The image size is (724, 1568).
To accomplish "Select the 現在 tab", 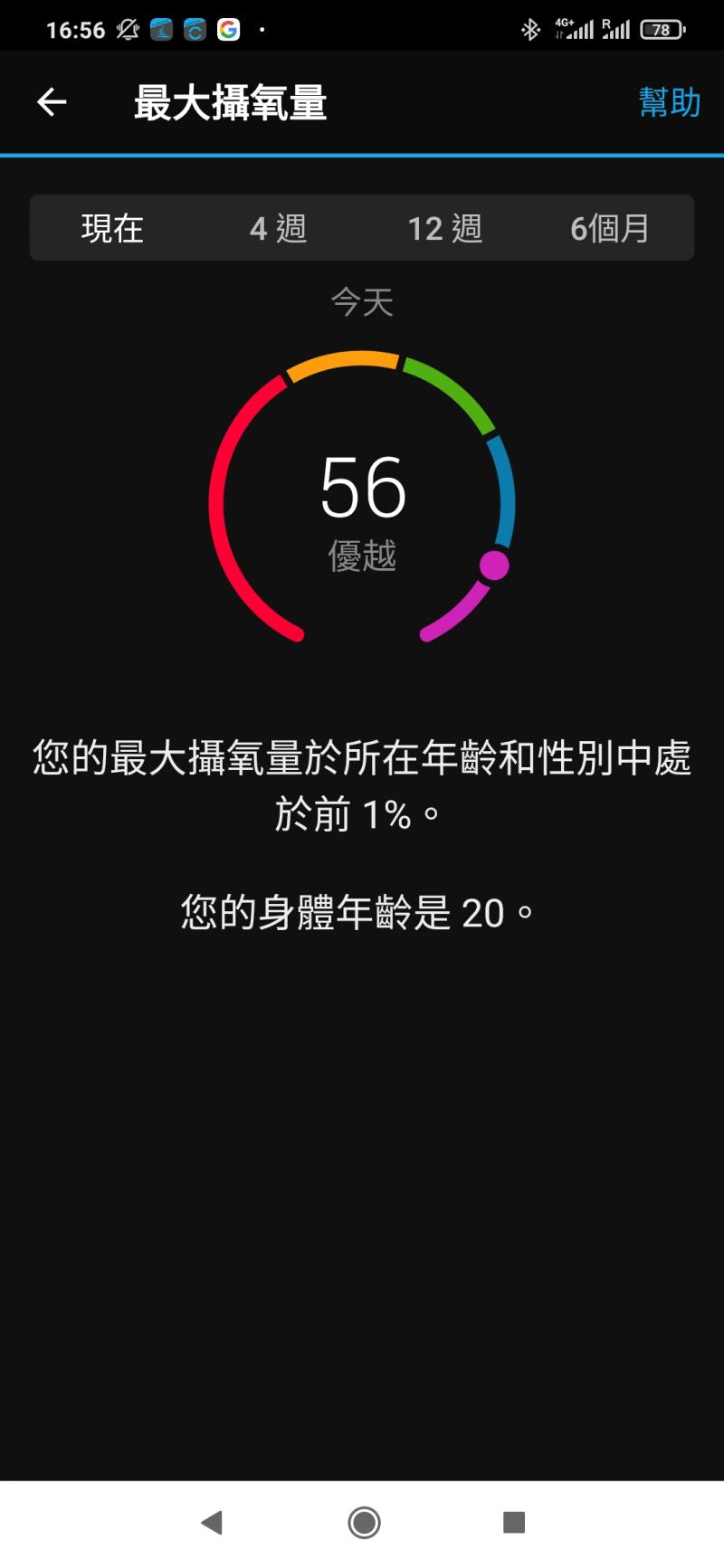I will pyautogui.click(x=112, y=228).
